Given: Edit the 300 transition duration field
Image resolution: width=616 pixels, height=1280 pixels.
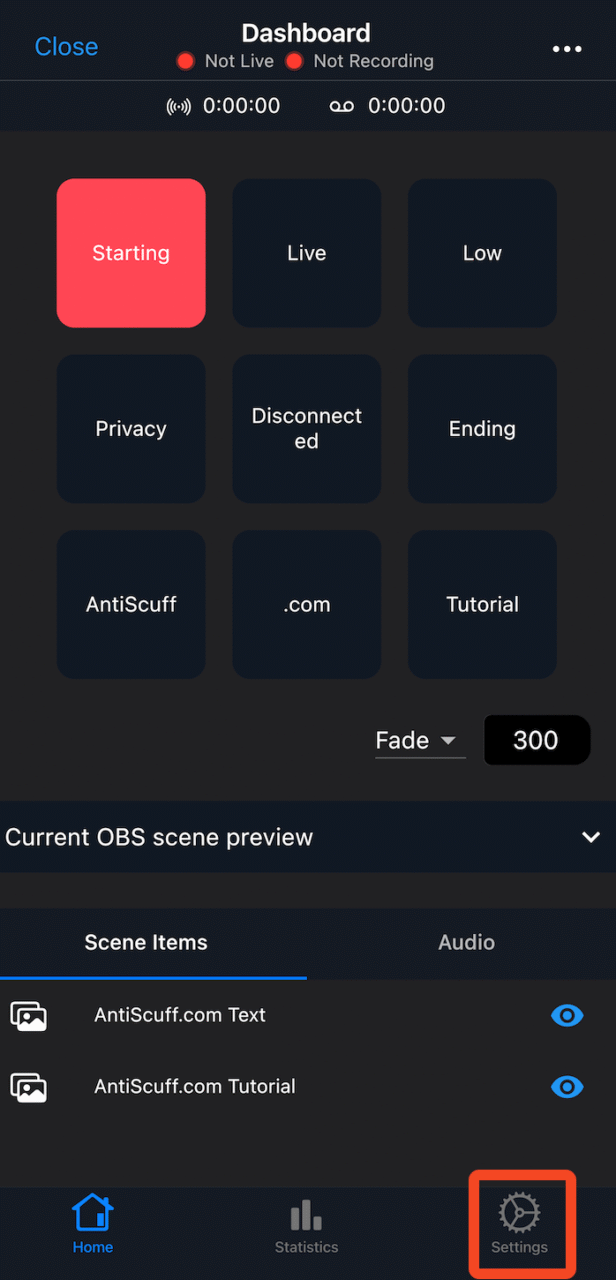Looking at the screenshot, I should tap(536, 741).
